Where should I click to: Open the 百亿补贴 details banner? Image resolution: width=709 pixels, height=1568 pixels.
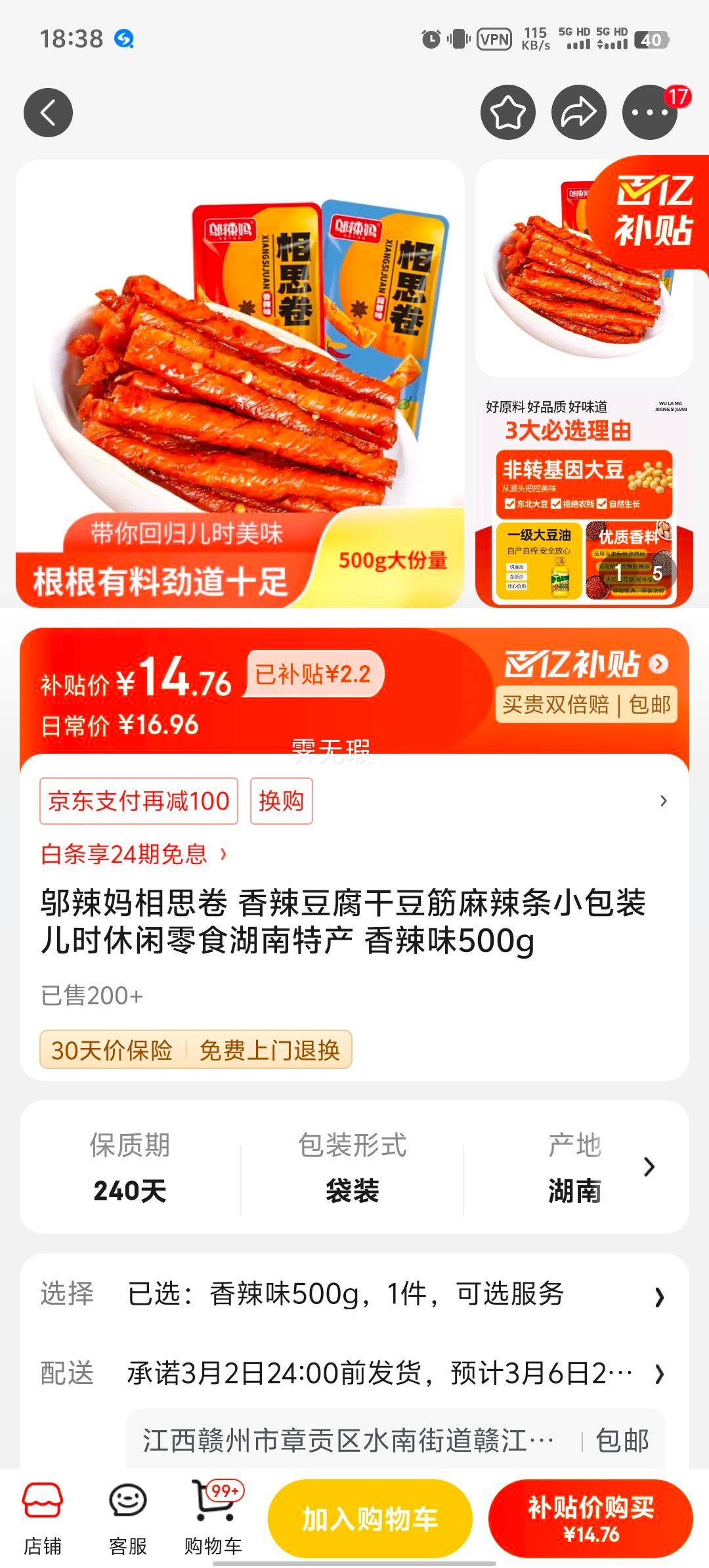(x=586, y=665)
